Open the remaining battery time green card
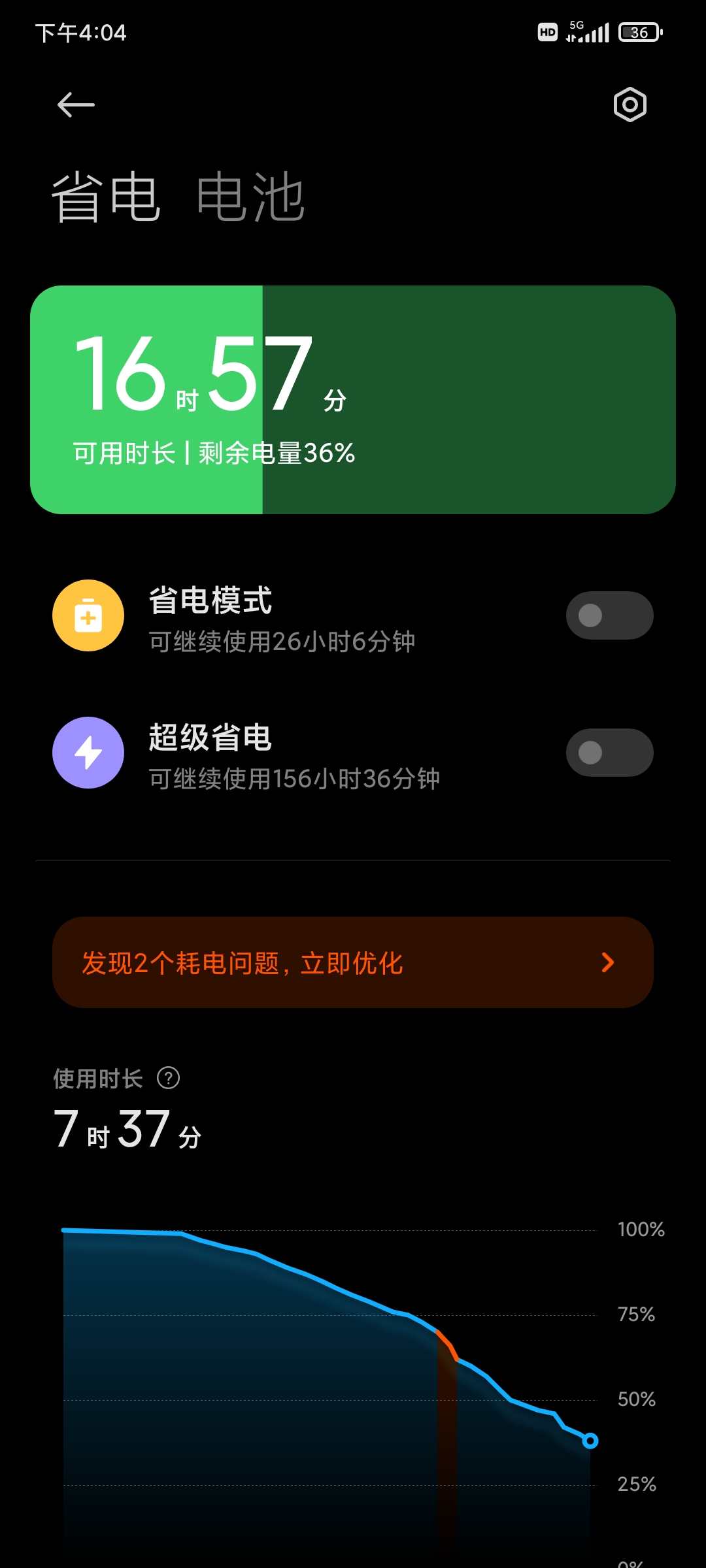 (x=353, y=400)
